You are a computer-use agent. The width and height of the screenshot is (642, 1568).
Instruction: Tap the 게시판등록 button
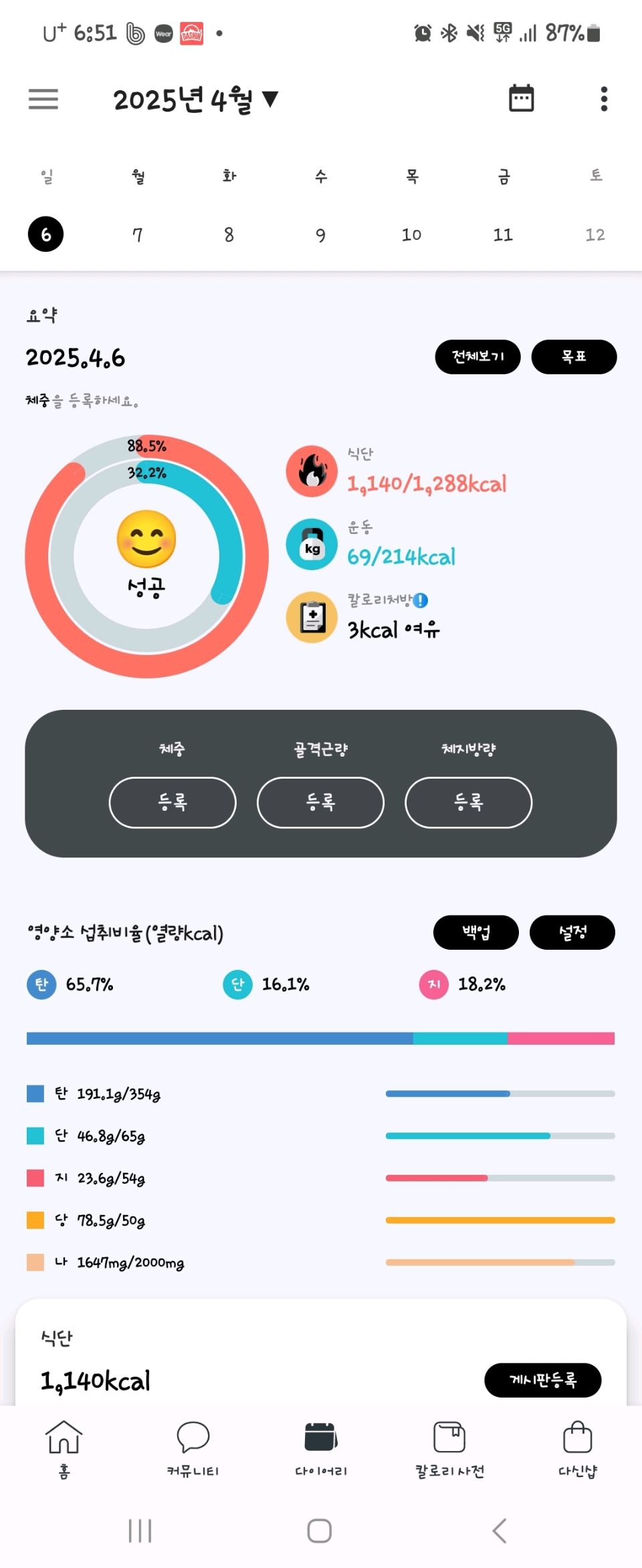pyautogui.click(x=542, y=1380)
